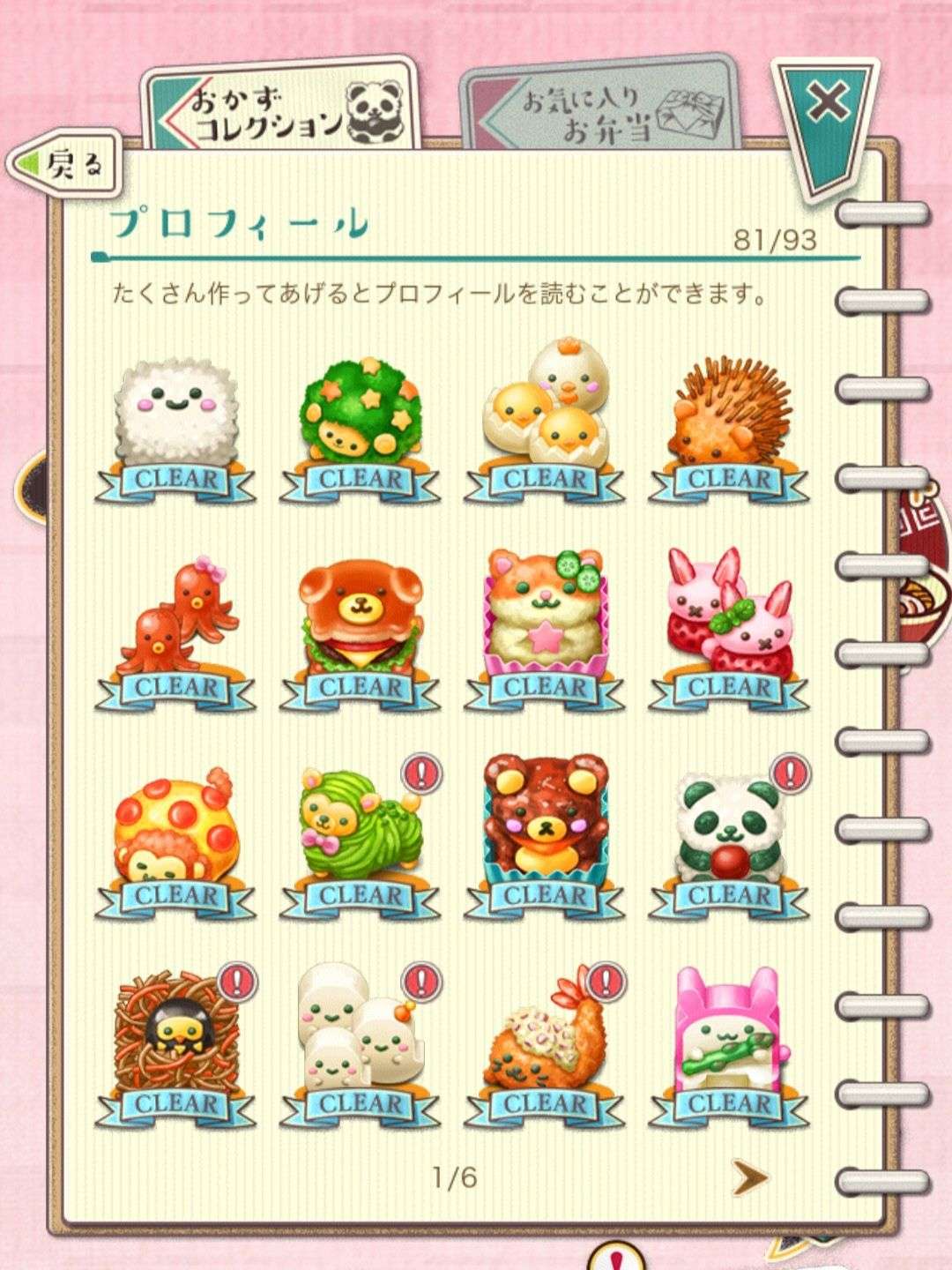Viewport: 952px width, 1270px height.
Task: Open the yakisoba penguin profile
Action: click(176, 1036)
